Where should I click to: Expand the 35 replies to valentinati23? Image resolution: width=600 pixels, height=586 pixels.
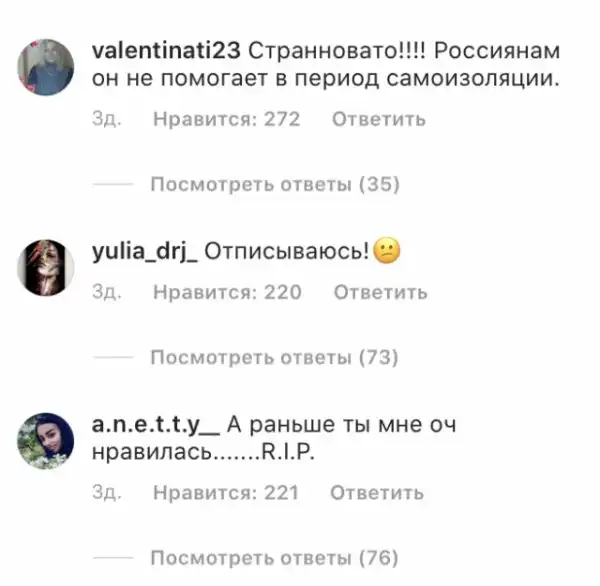coord(274,184)
